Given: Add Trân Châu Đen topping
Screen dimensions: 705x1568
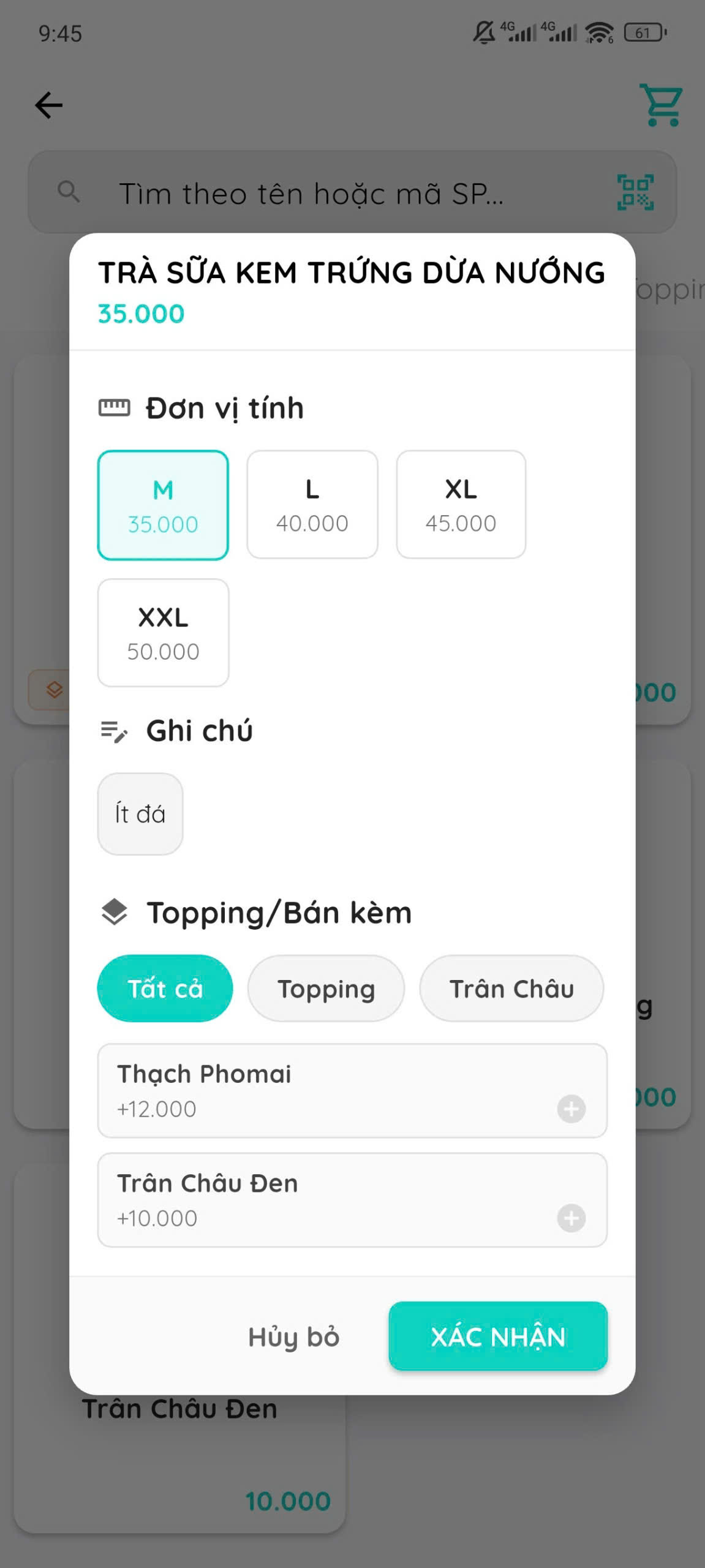Looking at the screenshot, I should click(571, 1218).
